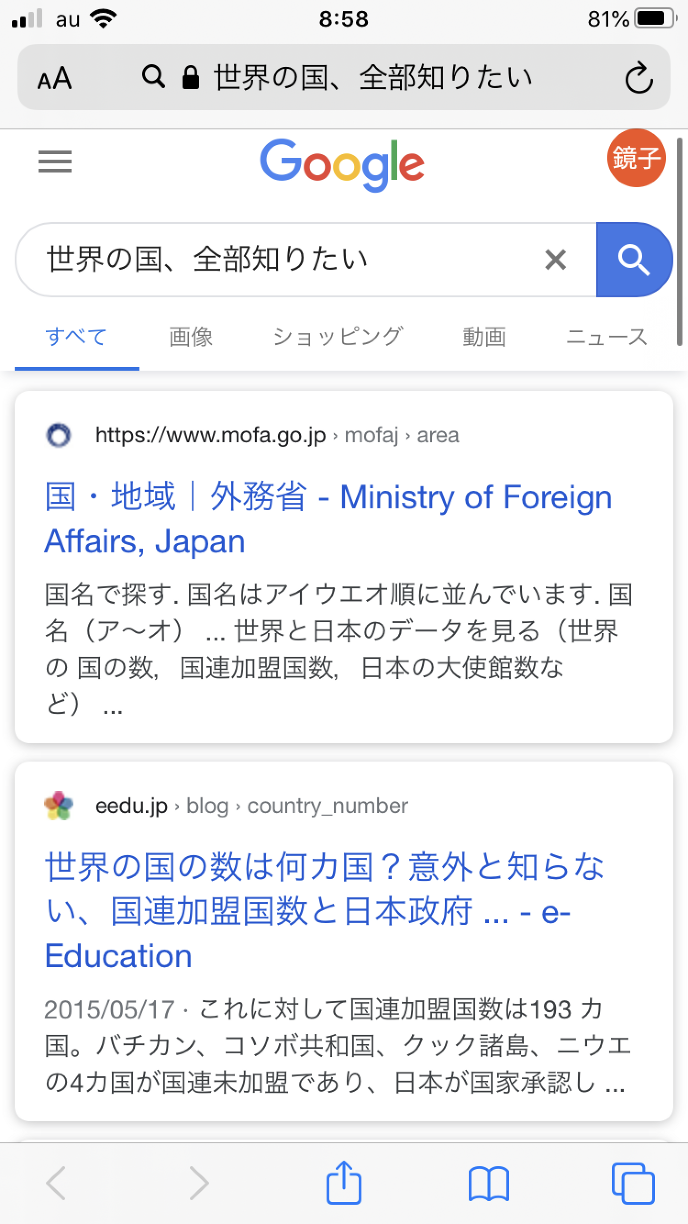Tap the Google search text field

coord(280,260)
